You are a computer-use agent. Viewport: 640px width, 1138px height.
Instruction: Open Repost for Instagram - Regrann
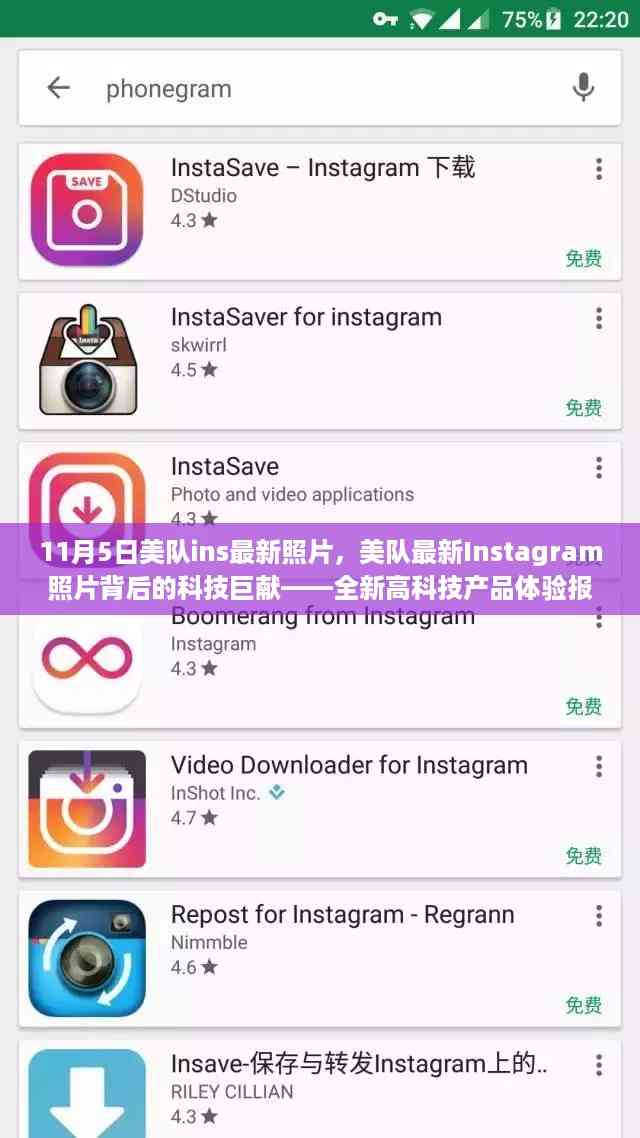pos(342,915)
